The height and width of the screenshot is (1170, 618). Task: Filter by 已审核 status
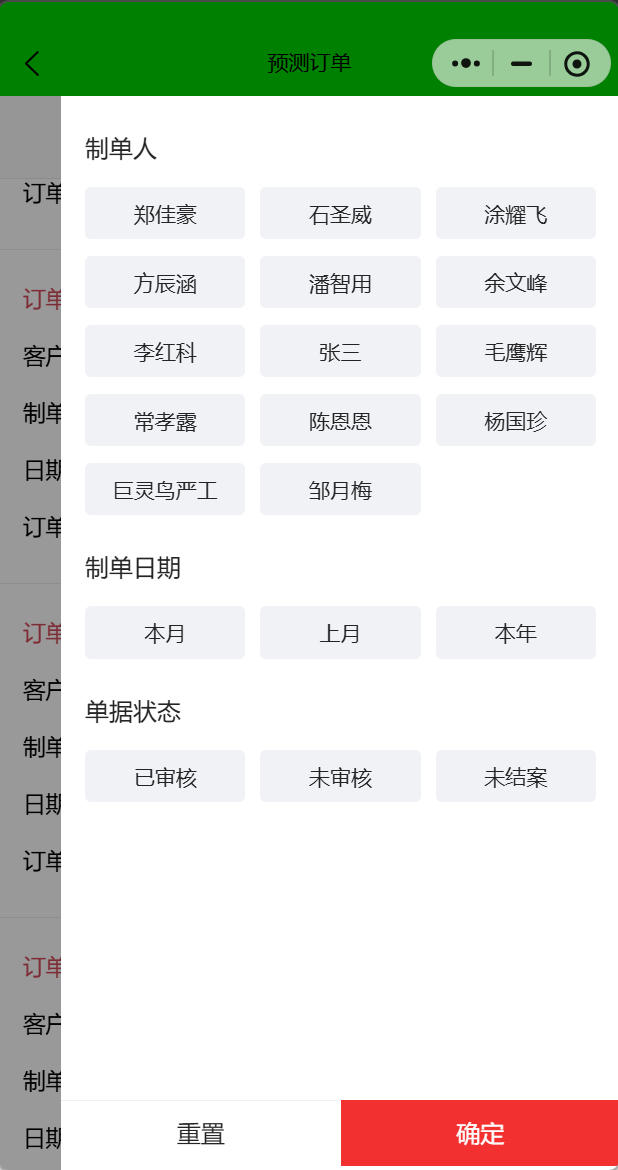(x=165, y=777)
